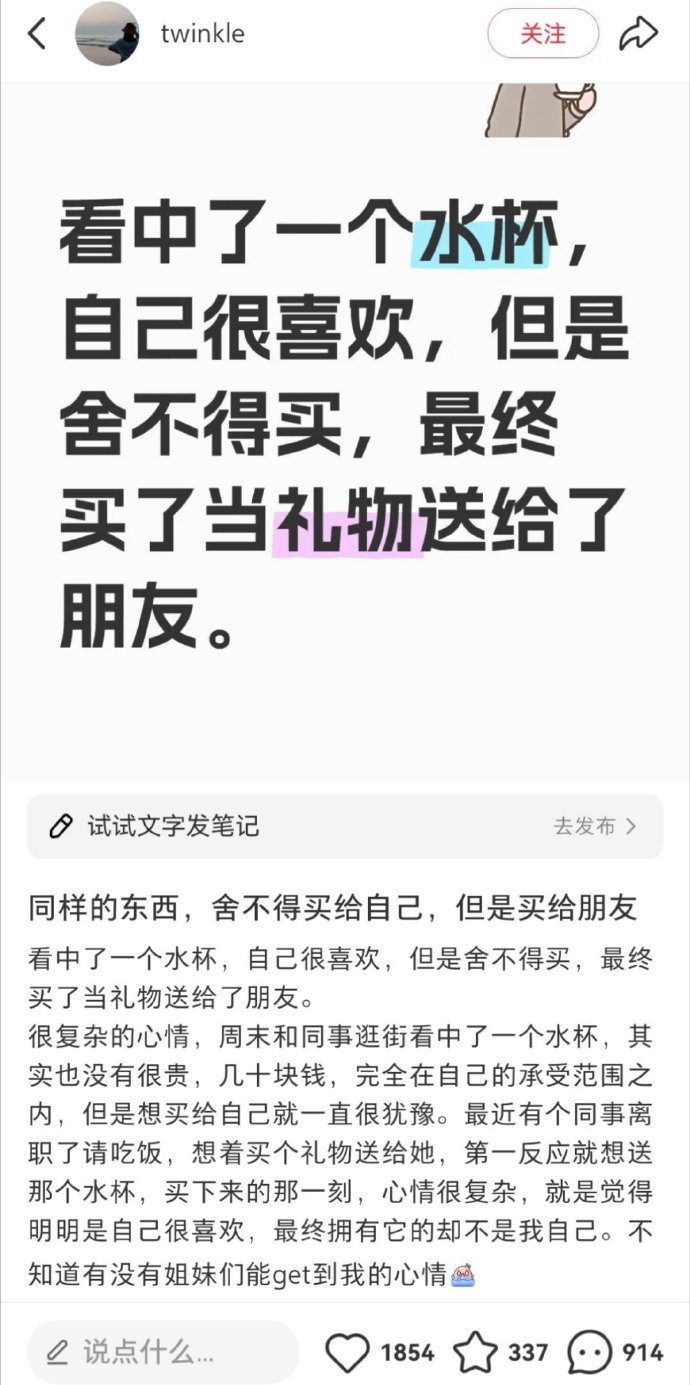Open the 说点什么 comment field
Viewport: 690px width, 1385px height.
(163, 1353)
